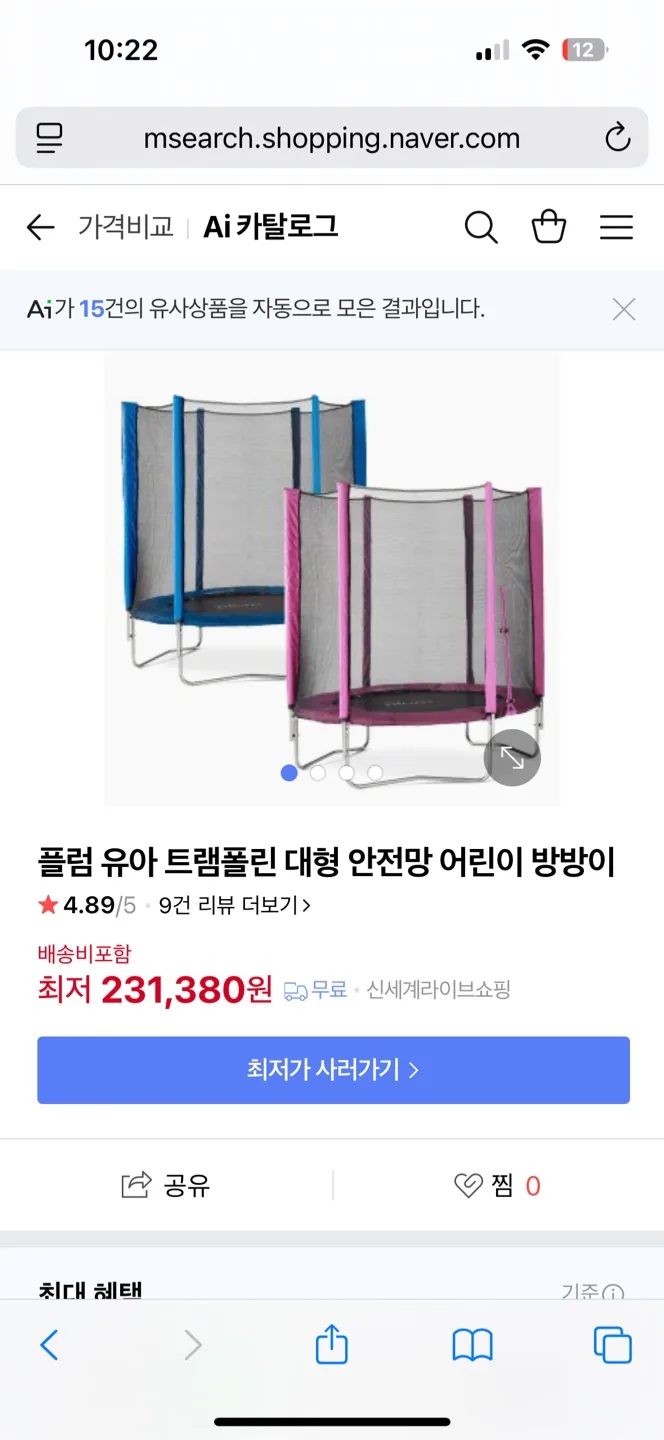The width and height of the screenshot is (664, 1440).
Task: Go back with the header arrow
Action: pyautogui.click(x=40, y=228)
